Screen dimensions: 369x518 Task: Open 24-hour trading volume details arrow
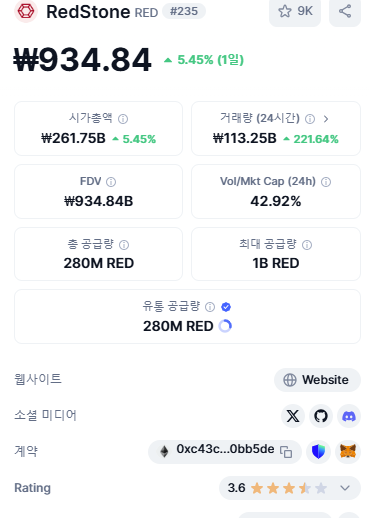pyautogui.click(x=326, y=119)
